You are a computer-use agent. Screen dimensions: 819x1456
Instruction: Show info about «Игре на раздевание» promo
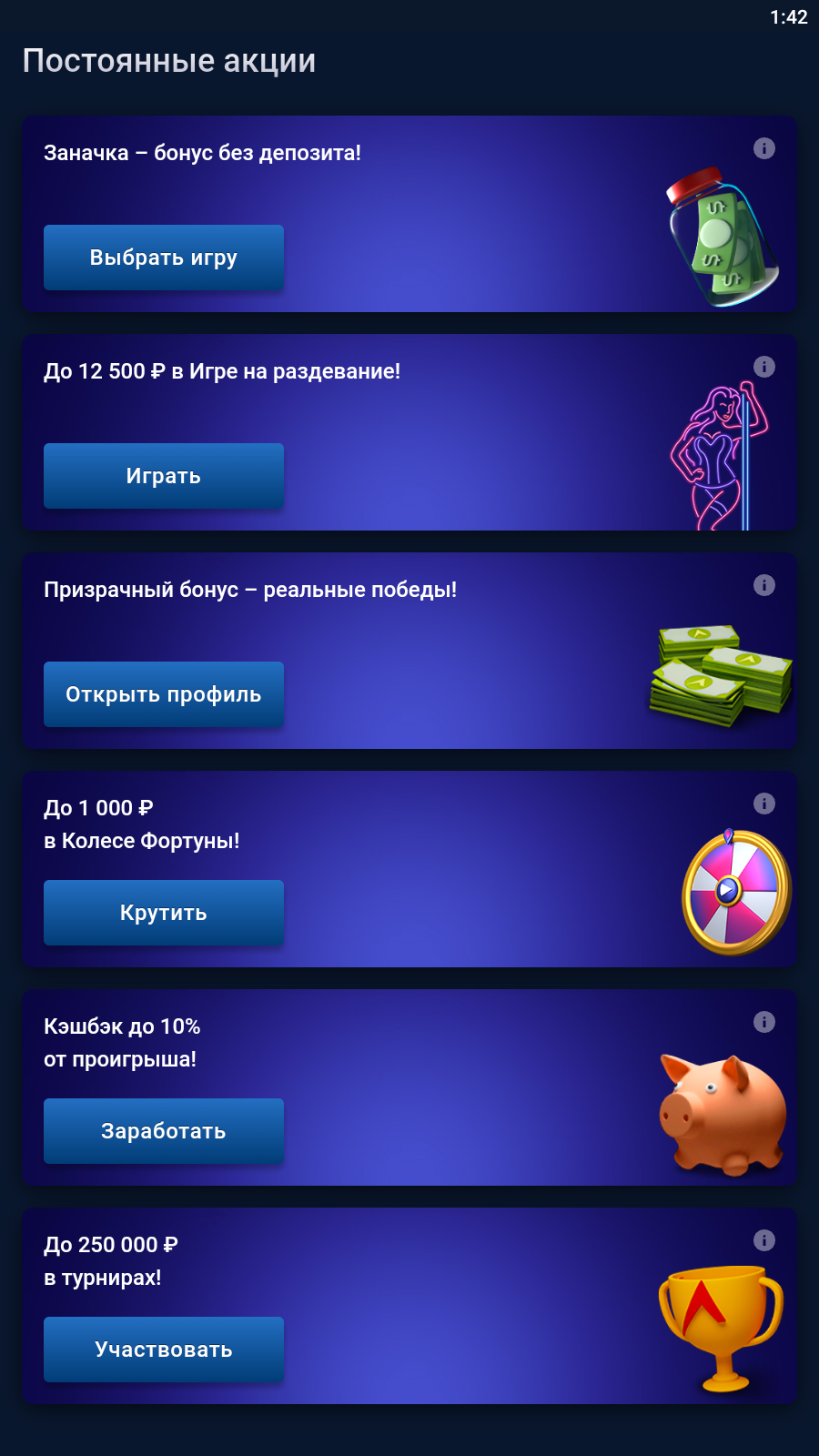(x=764, y=367)
